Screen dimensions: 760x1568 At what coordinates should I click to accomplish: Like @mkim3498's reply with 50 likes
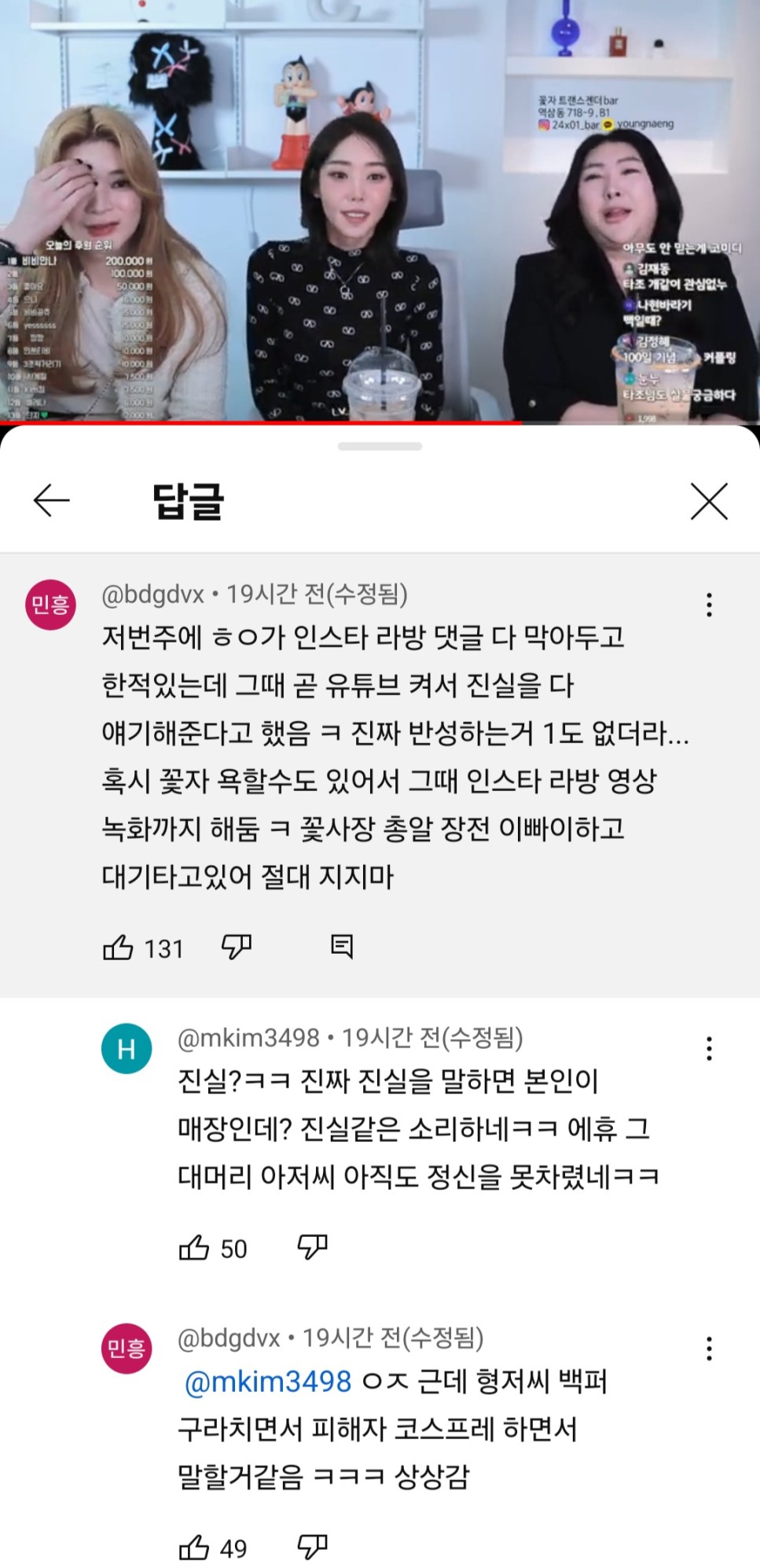(195, 1248)
